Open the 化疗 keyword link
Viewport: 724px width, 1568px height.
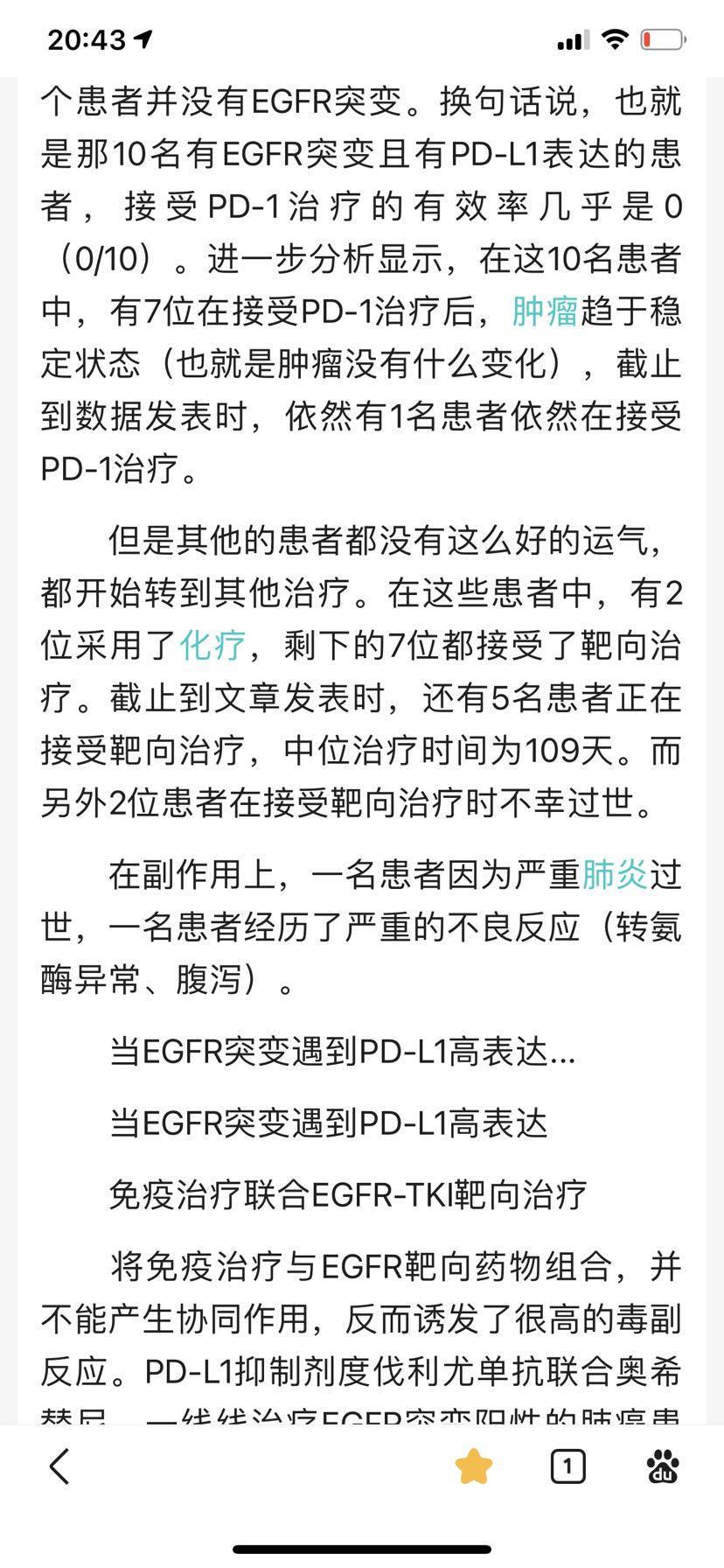coord(212,646)
